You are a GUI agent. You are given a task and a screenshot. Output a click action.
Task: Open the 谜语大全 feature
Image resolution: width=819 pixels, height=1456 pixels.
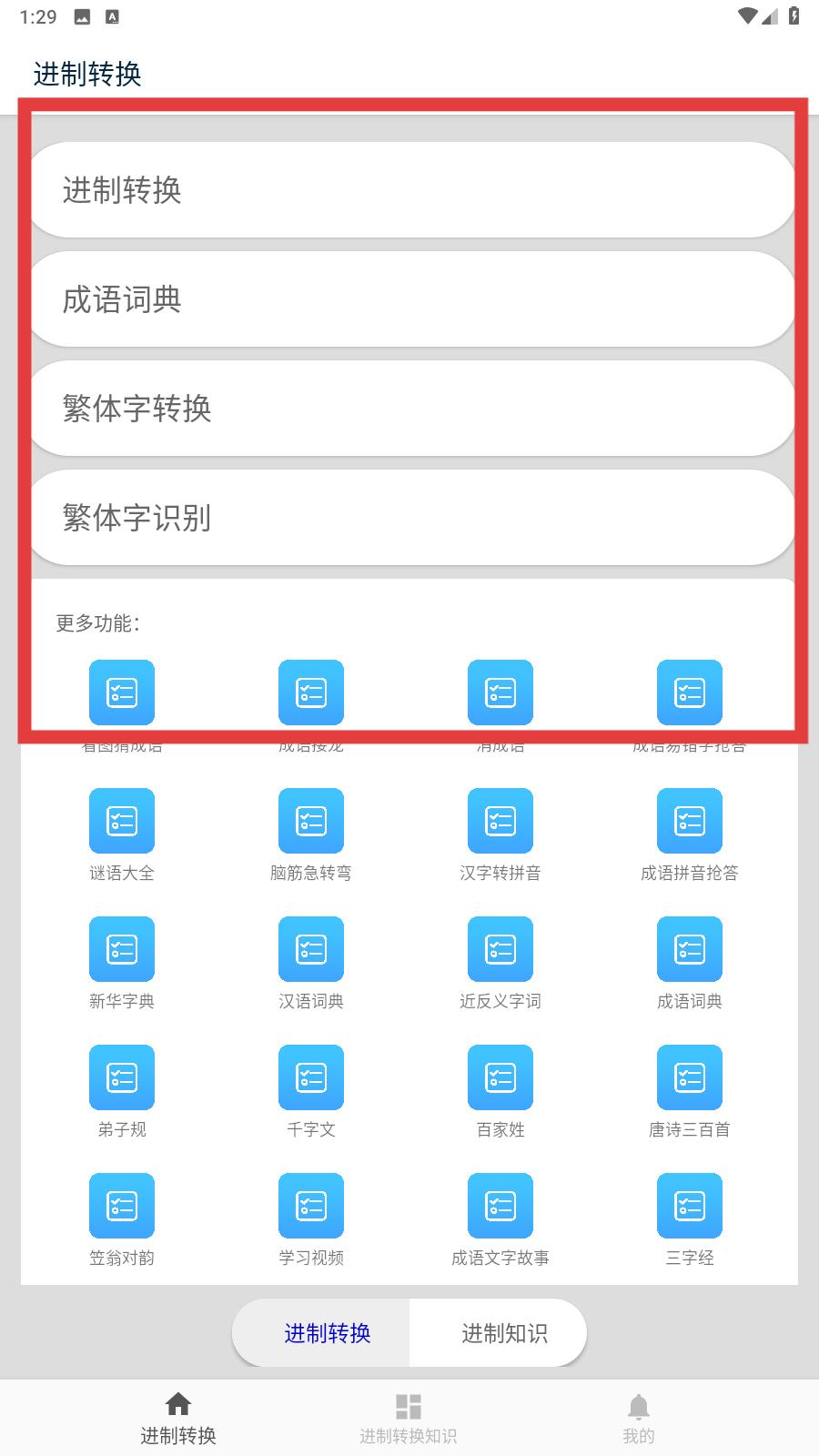click(x=122, y=835)
